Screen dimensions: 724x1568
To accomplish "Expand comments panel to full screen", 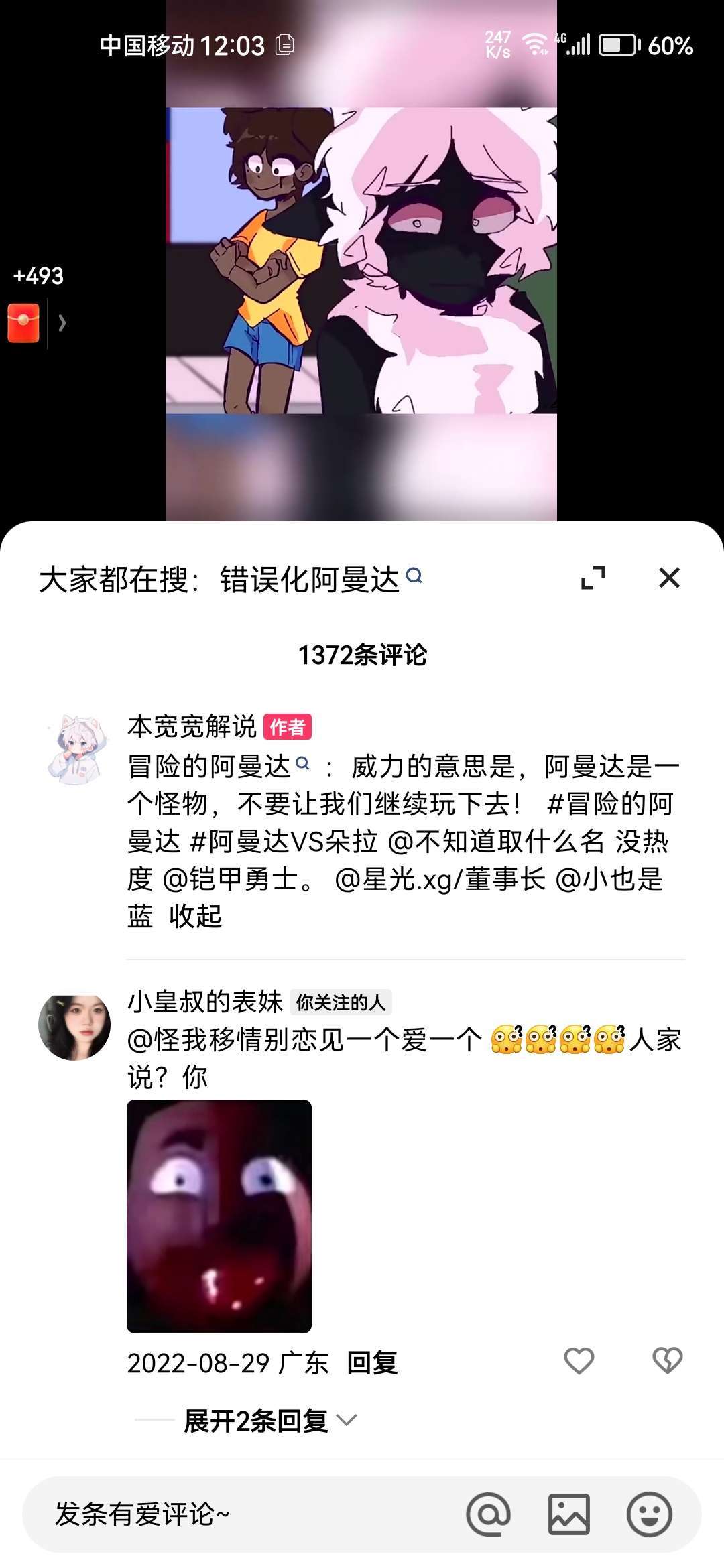I will (593, 578).
